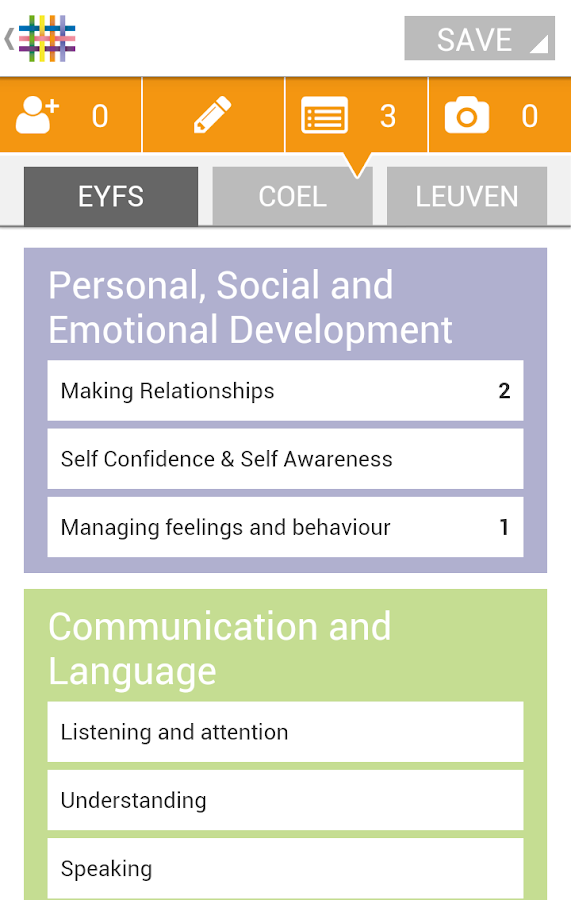Open the camera photos section
Viewport: 571px width, 900px height.
pos(467,115)
